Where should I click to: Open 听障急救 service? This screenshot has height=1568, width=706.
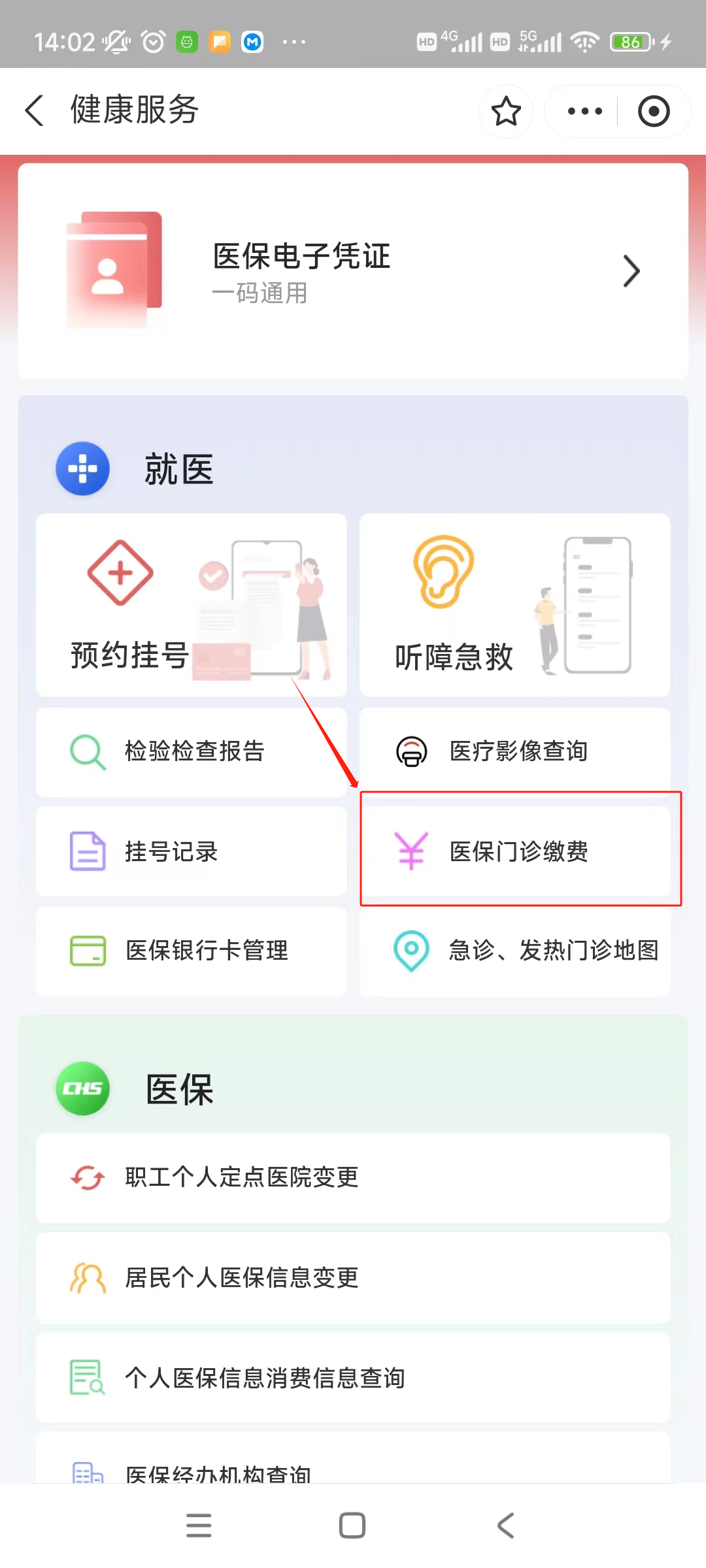[514, 605]
